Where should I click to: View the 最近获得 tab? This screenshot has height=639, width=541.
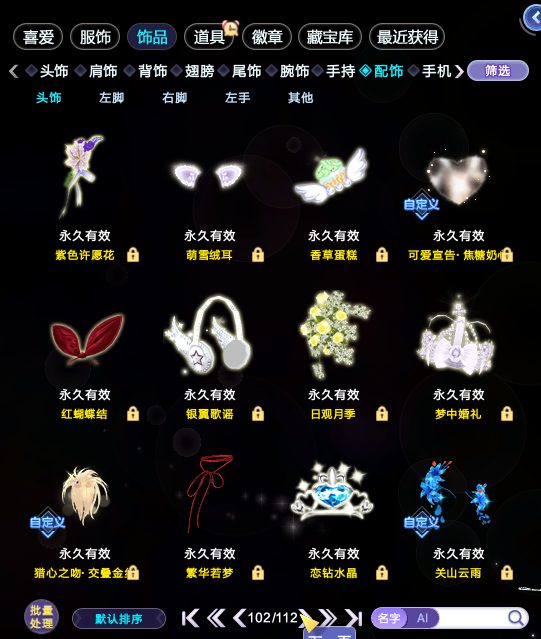click(x=407, y=37)
